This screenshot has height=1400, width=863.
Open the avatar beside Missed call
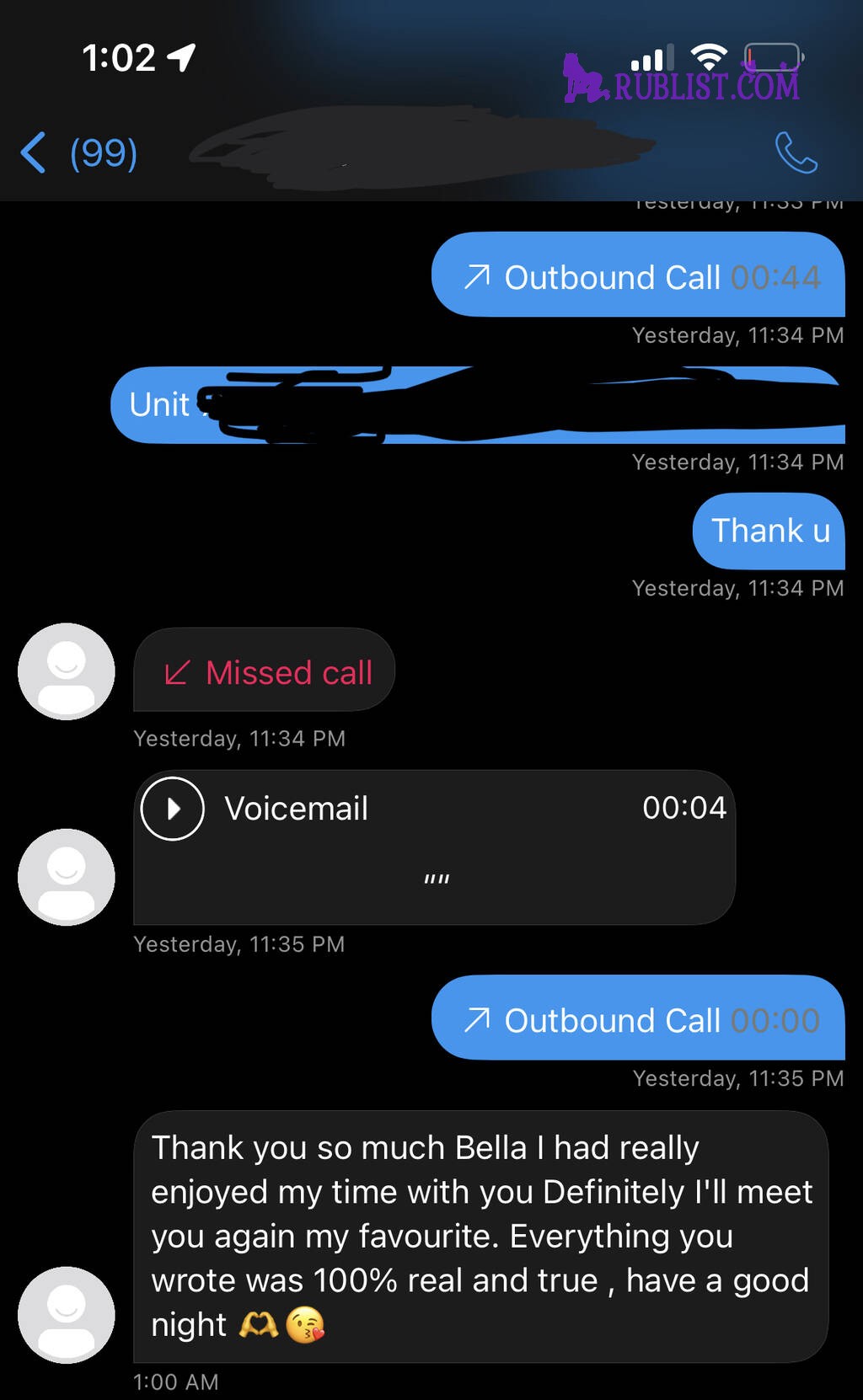coord(67,671)
